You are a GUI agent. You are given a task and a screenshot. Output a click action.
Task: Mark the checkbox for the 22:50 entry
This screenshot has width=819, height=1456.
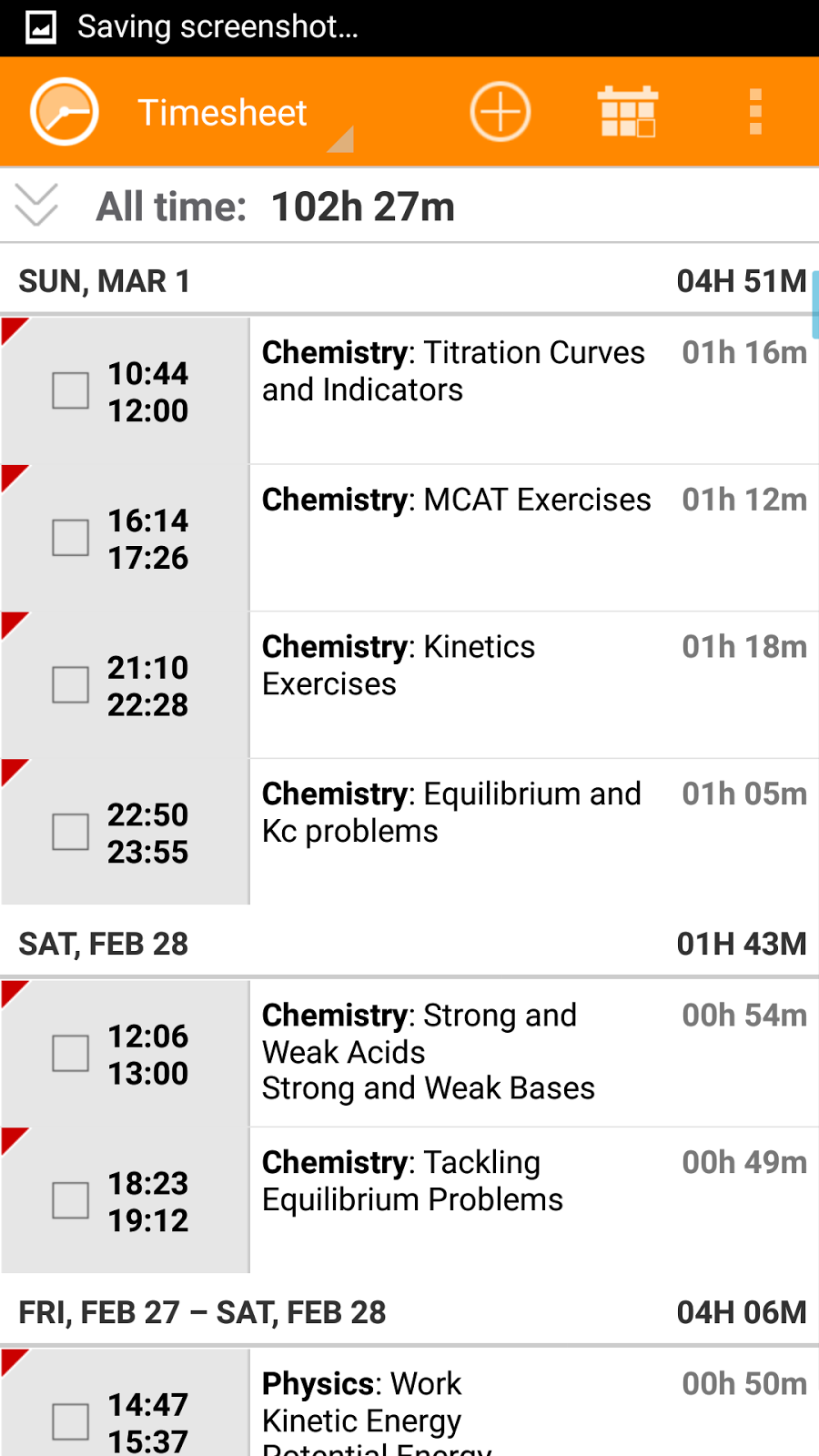70,832
